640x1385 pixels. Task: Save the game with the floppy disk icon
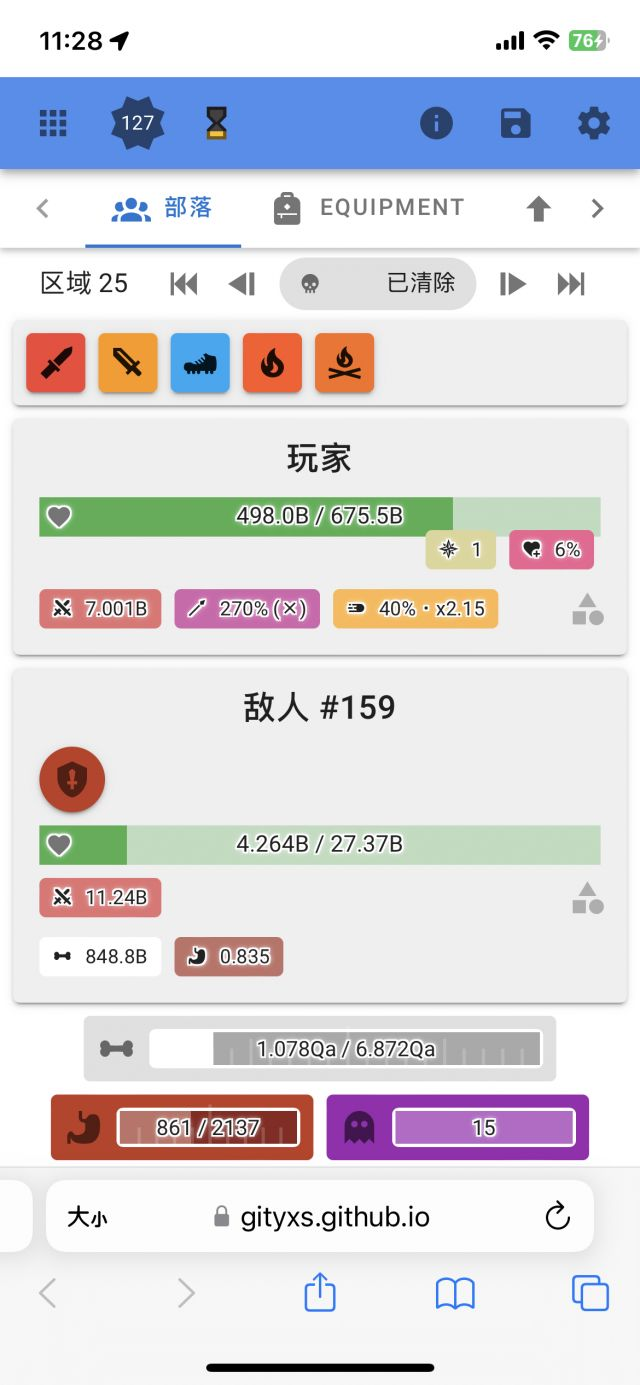(515, 124)
